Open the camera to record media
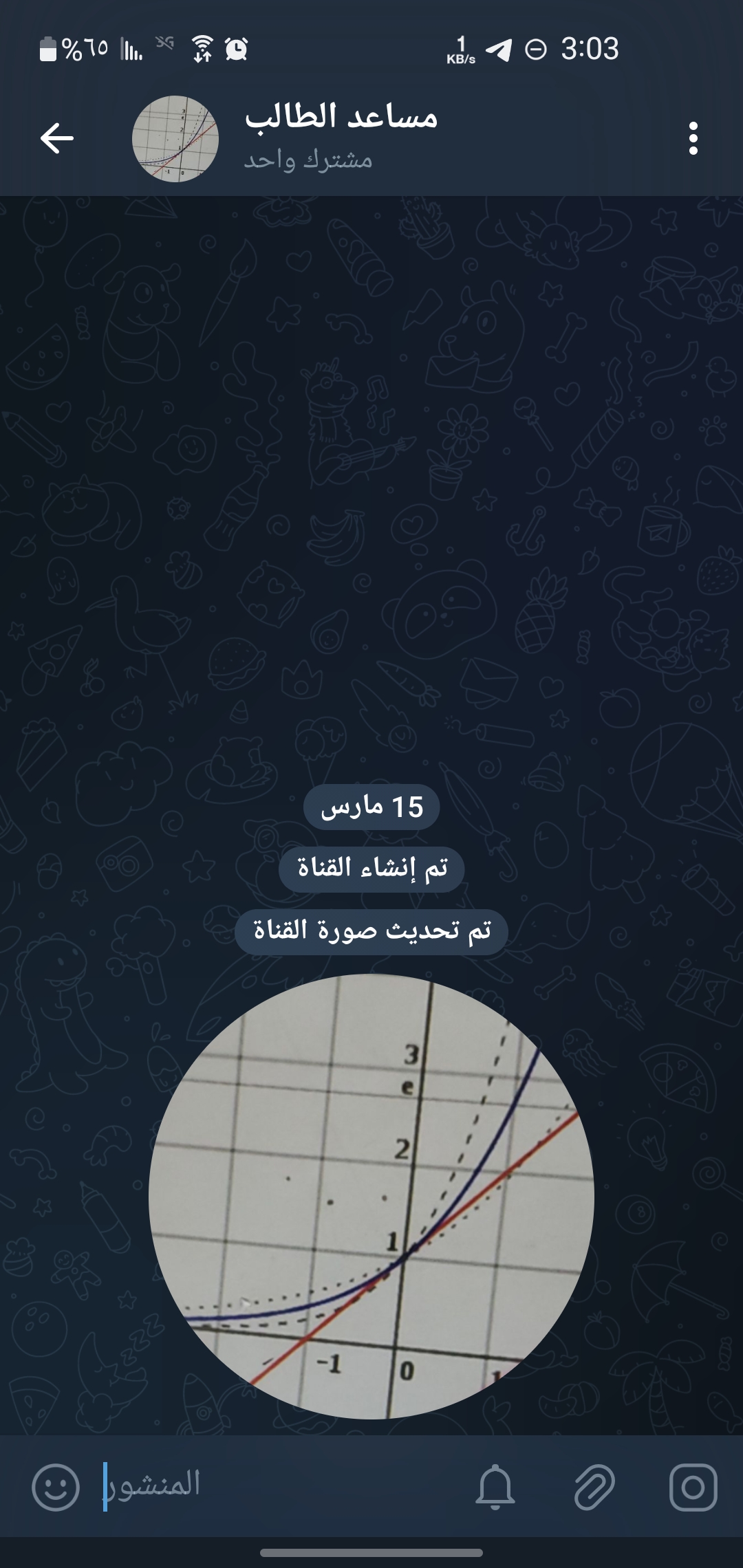Image resolution: width=743 pixels, height=1568 pixels. [x=693, y=1488]
